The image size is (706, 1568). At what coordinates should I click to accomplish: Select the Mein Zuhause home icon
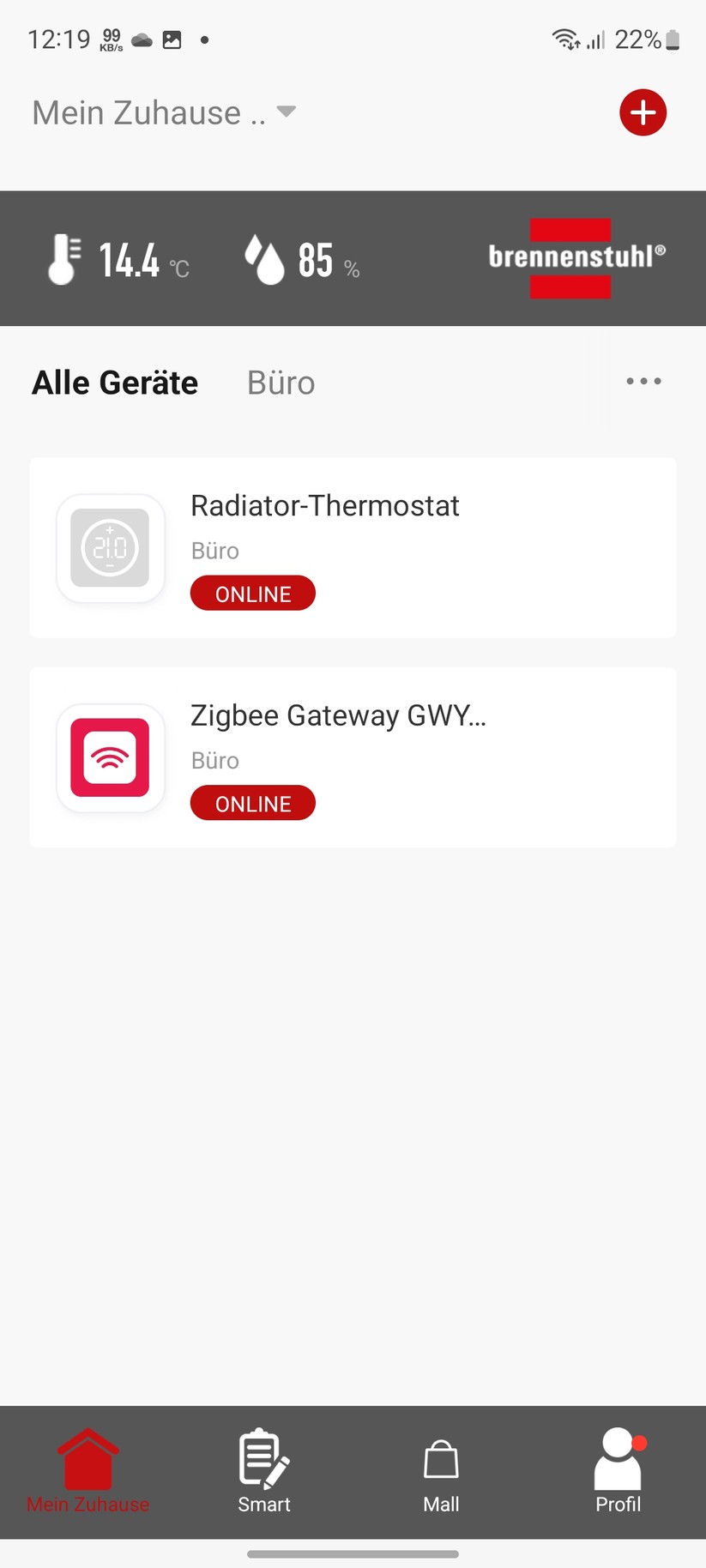(x=87, y=1458)
